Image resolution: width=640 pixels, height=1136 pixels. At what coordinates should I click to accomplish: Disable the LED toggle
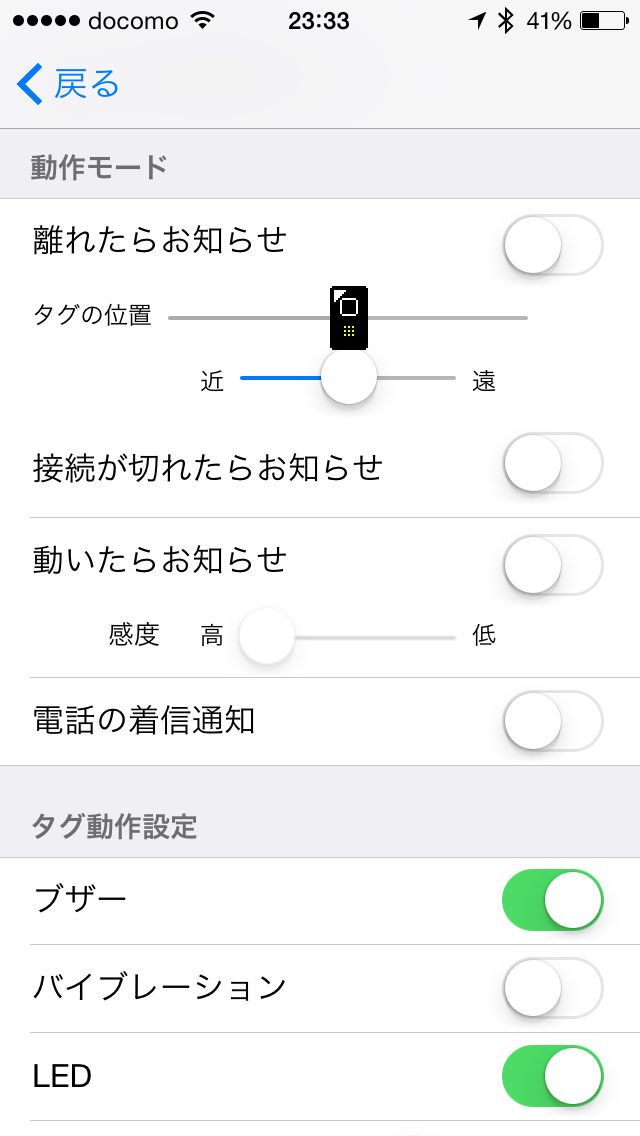[x=553, y=1076]
